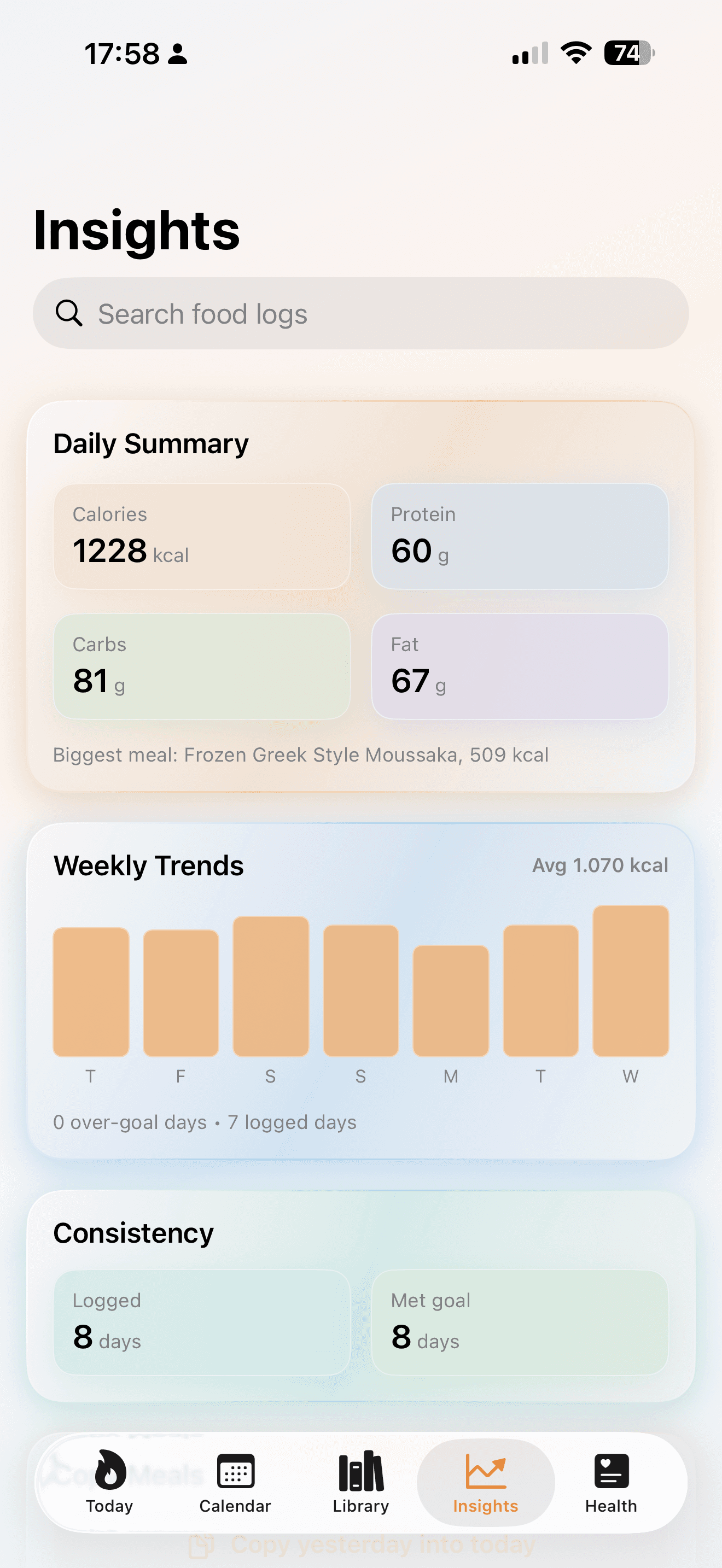Select the Insights tab
This screenshot has width=722, height=1568.
click(486, 1482)
